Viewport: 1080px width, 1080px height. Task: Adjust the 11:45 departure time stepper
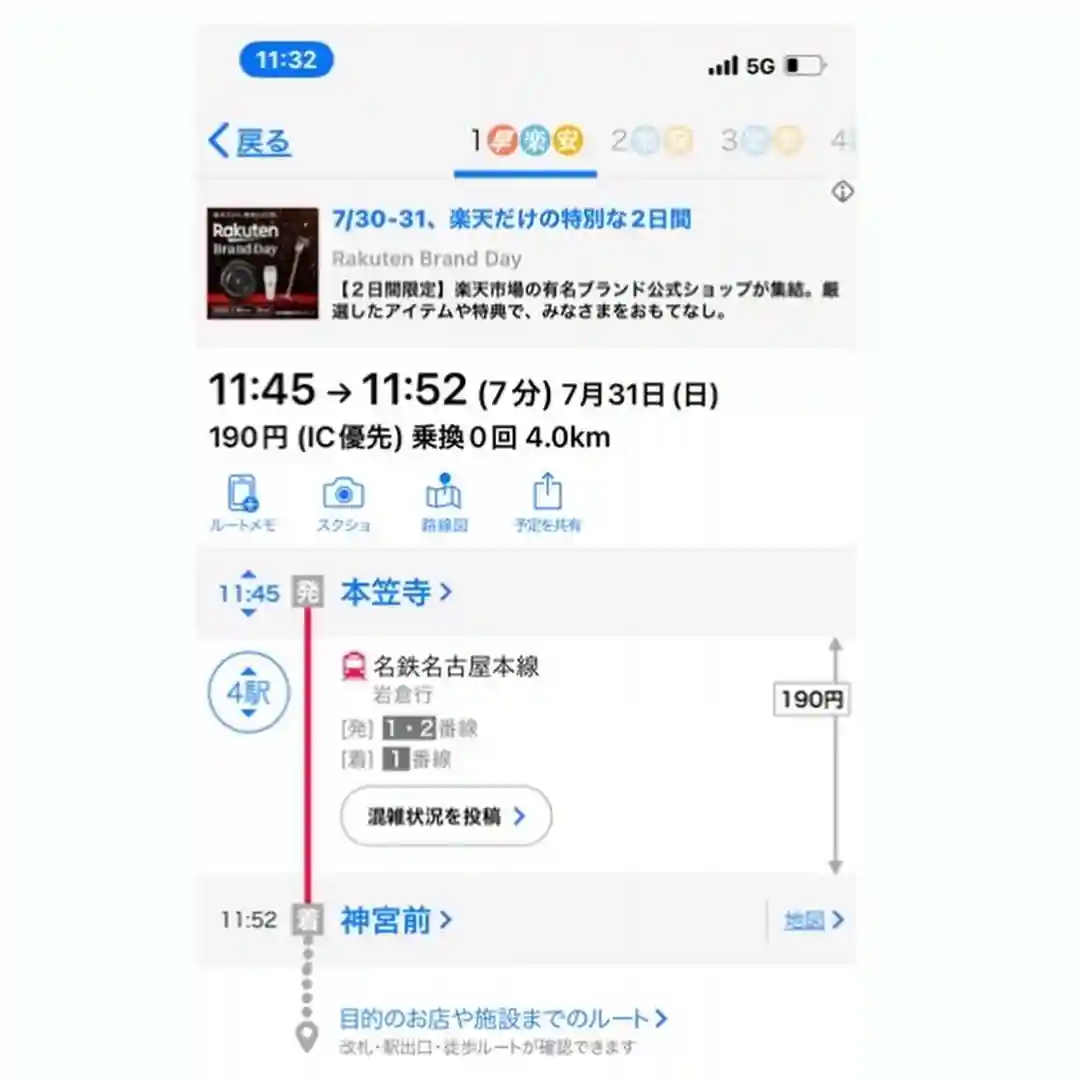tap(249, 593)
